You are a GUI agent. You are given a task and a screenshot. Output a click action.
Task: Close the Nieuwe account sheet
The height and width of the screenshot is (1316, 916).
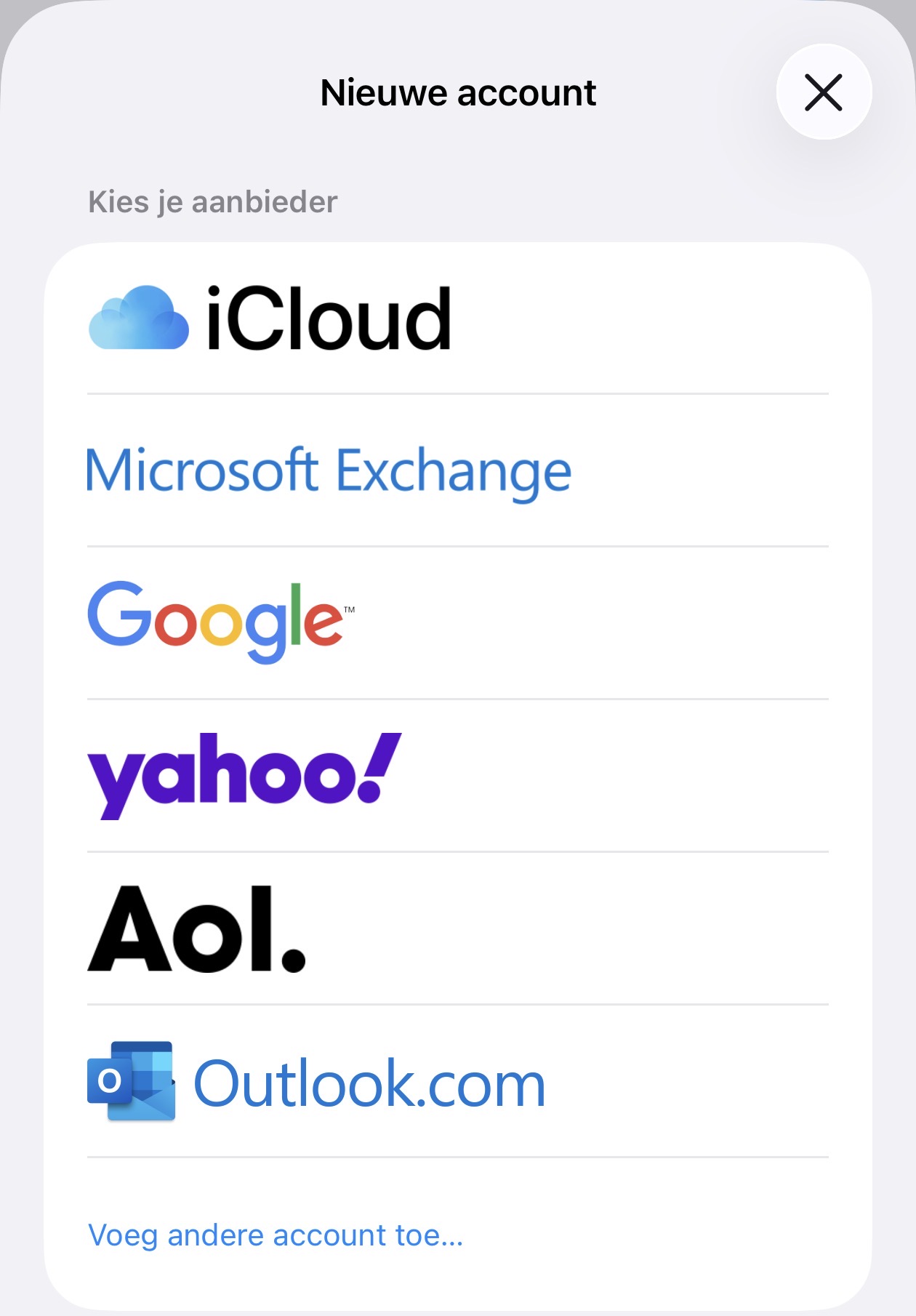point(823,92)
